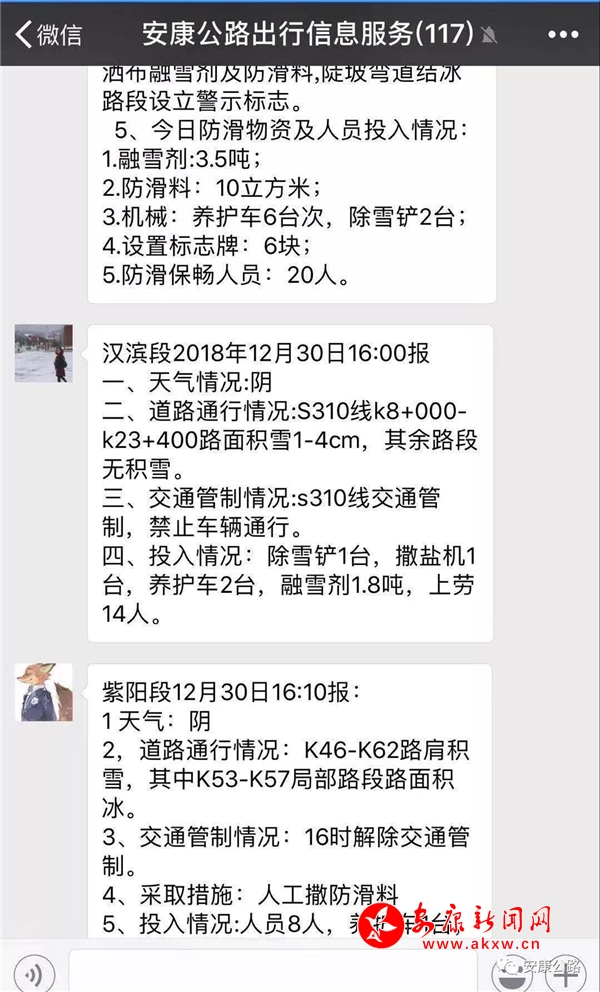Open the profile of the 汉滨段 sender's avatar

(x=43, y=353)
